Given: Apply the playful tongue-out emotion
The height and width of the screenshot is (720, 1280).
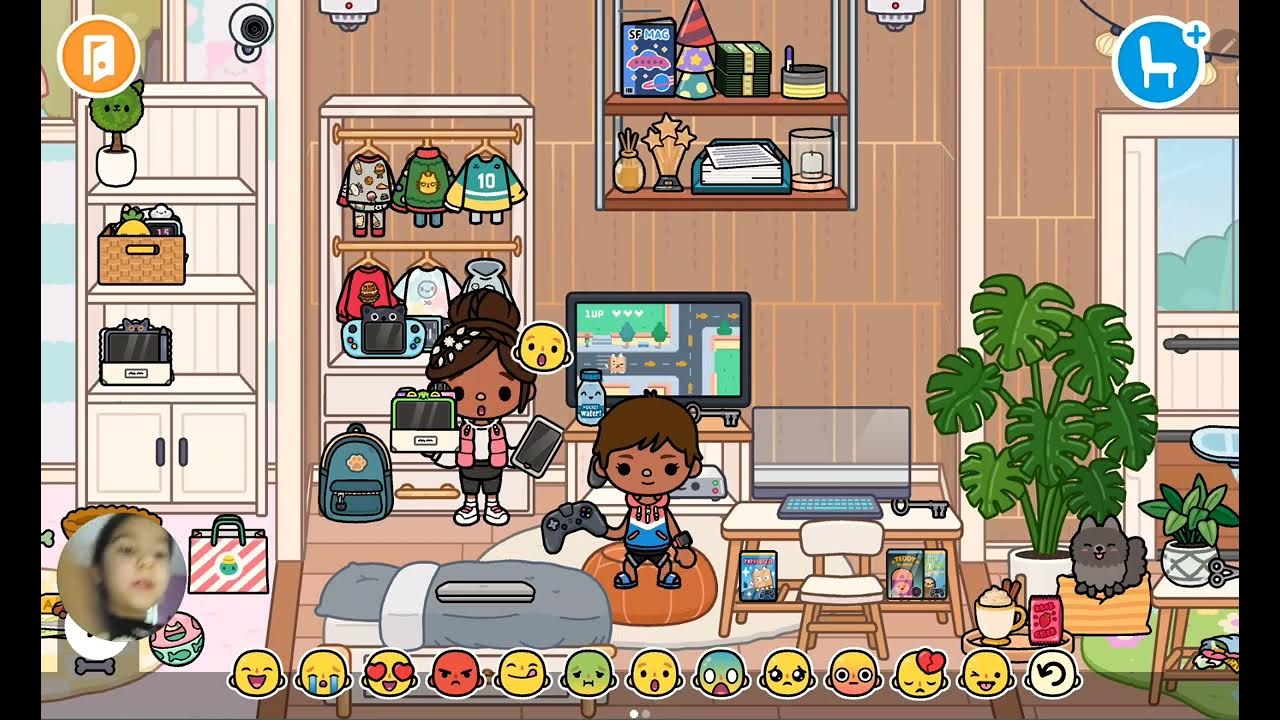Looking at the screenshot, I should click(x=985, y=674).
